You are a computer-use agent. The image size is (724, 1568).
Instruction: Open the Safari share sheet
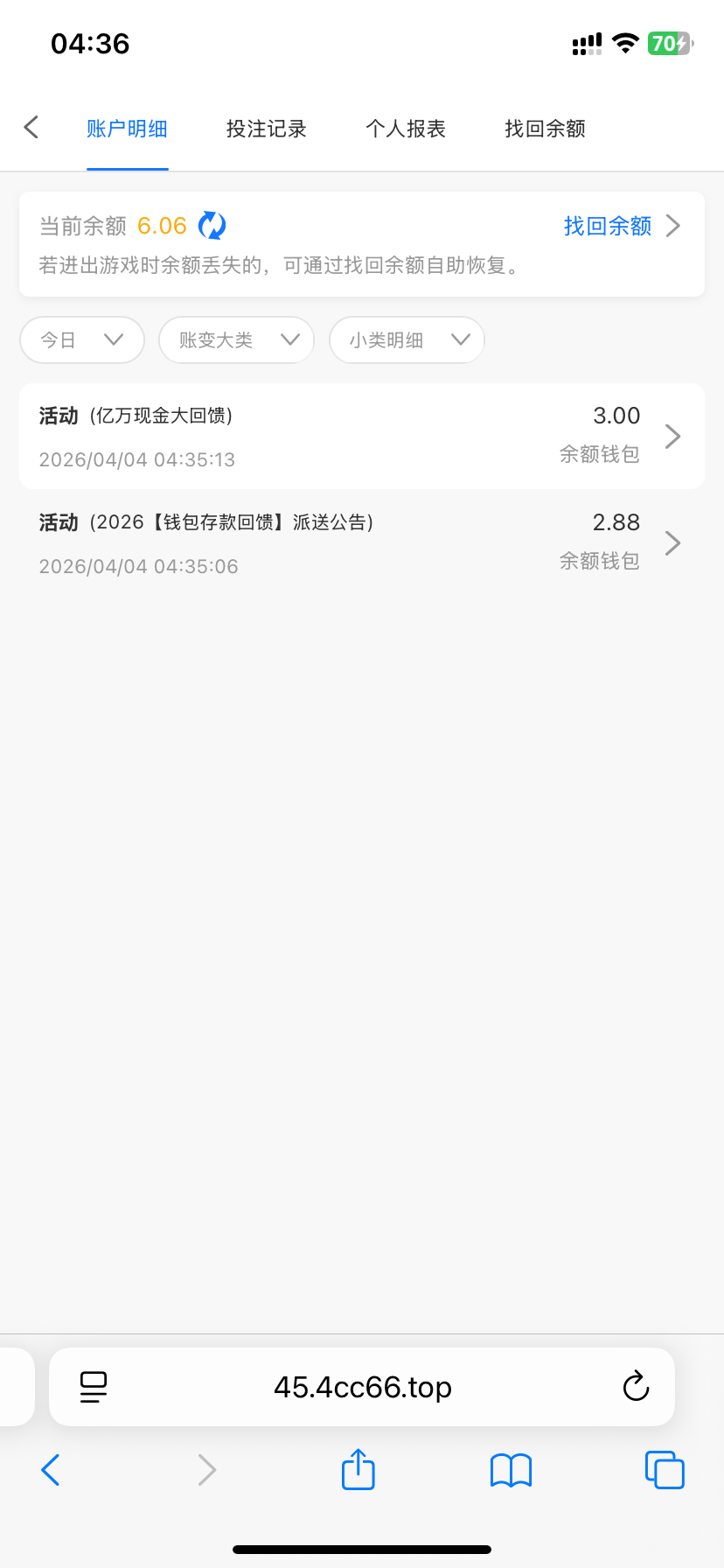click(358, 1469)
